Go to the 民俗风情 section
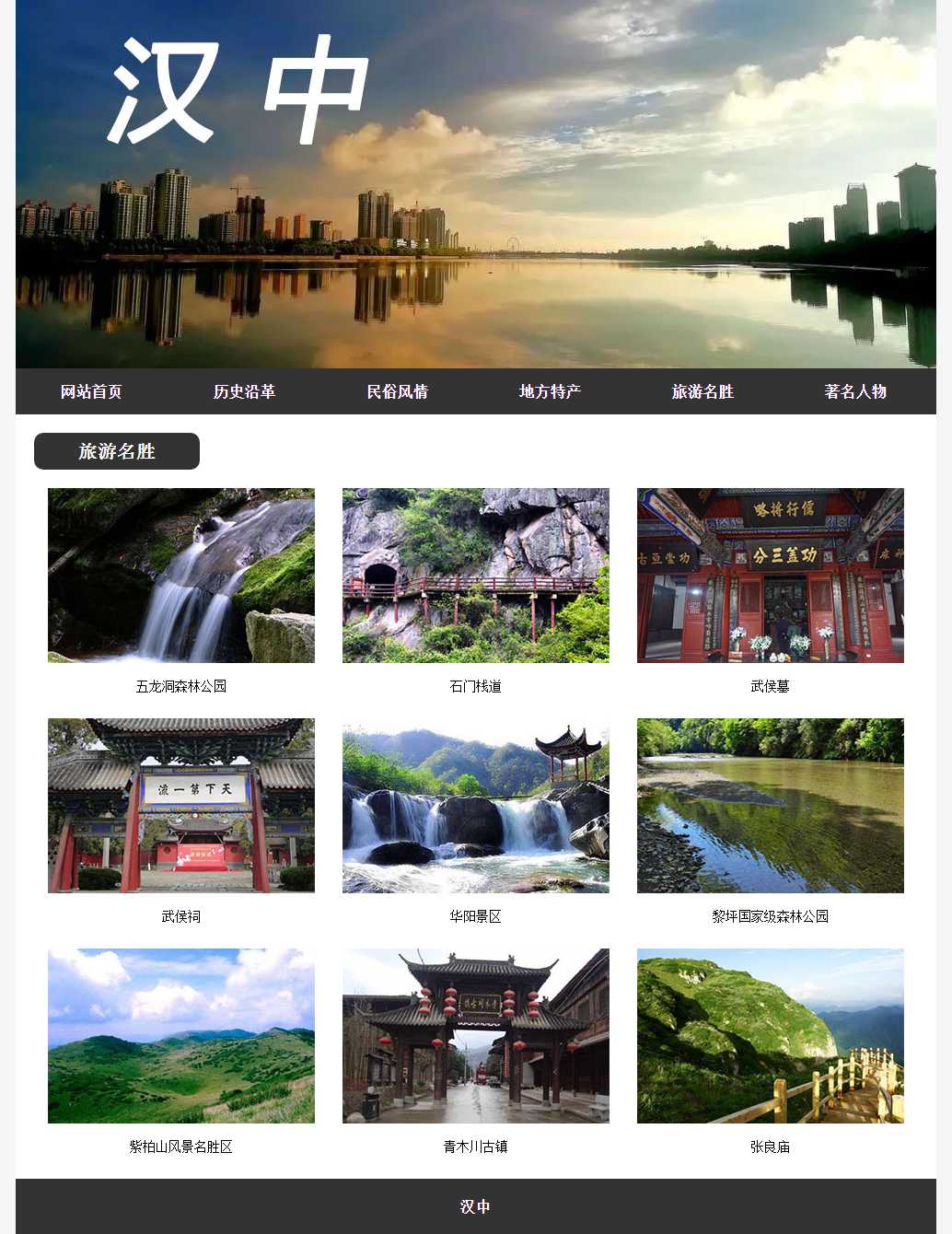The width and height of the screenshot is (952, 1234). [x=397, y=391]
